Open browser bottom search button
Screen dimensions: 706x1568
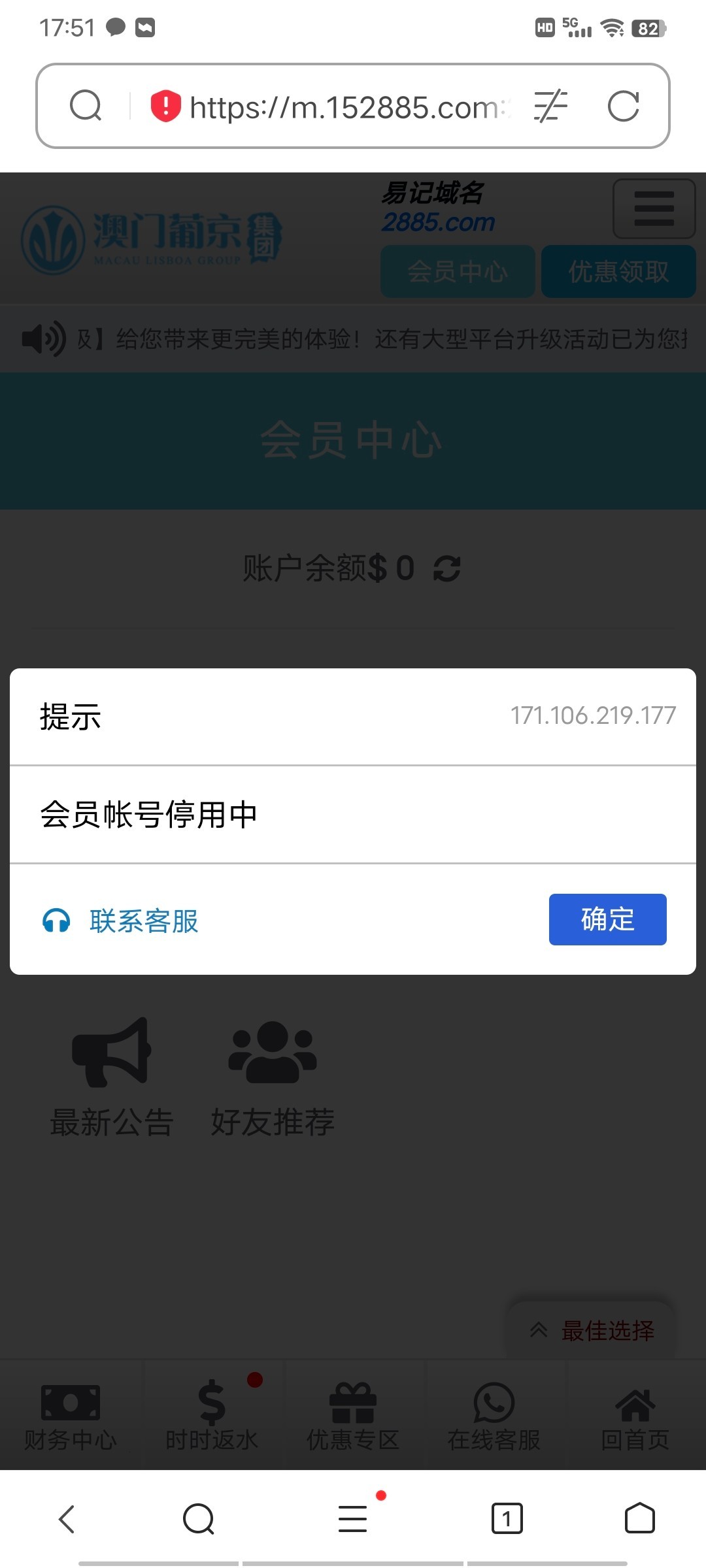tap(199, 1518)
